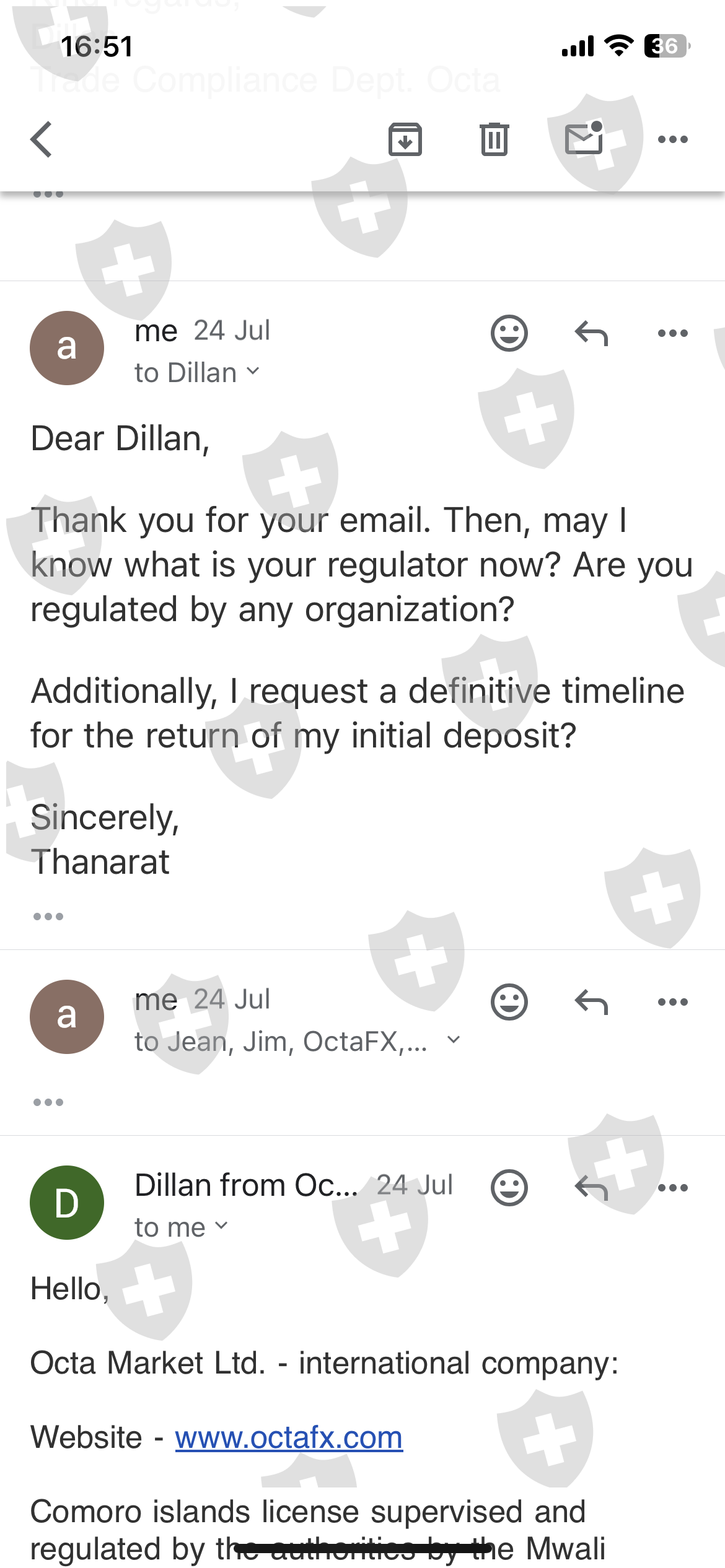Open more options on Dillan's email
725x1568 pixels.
tap(673, 1188)
